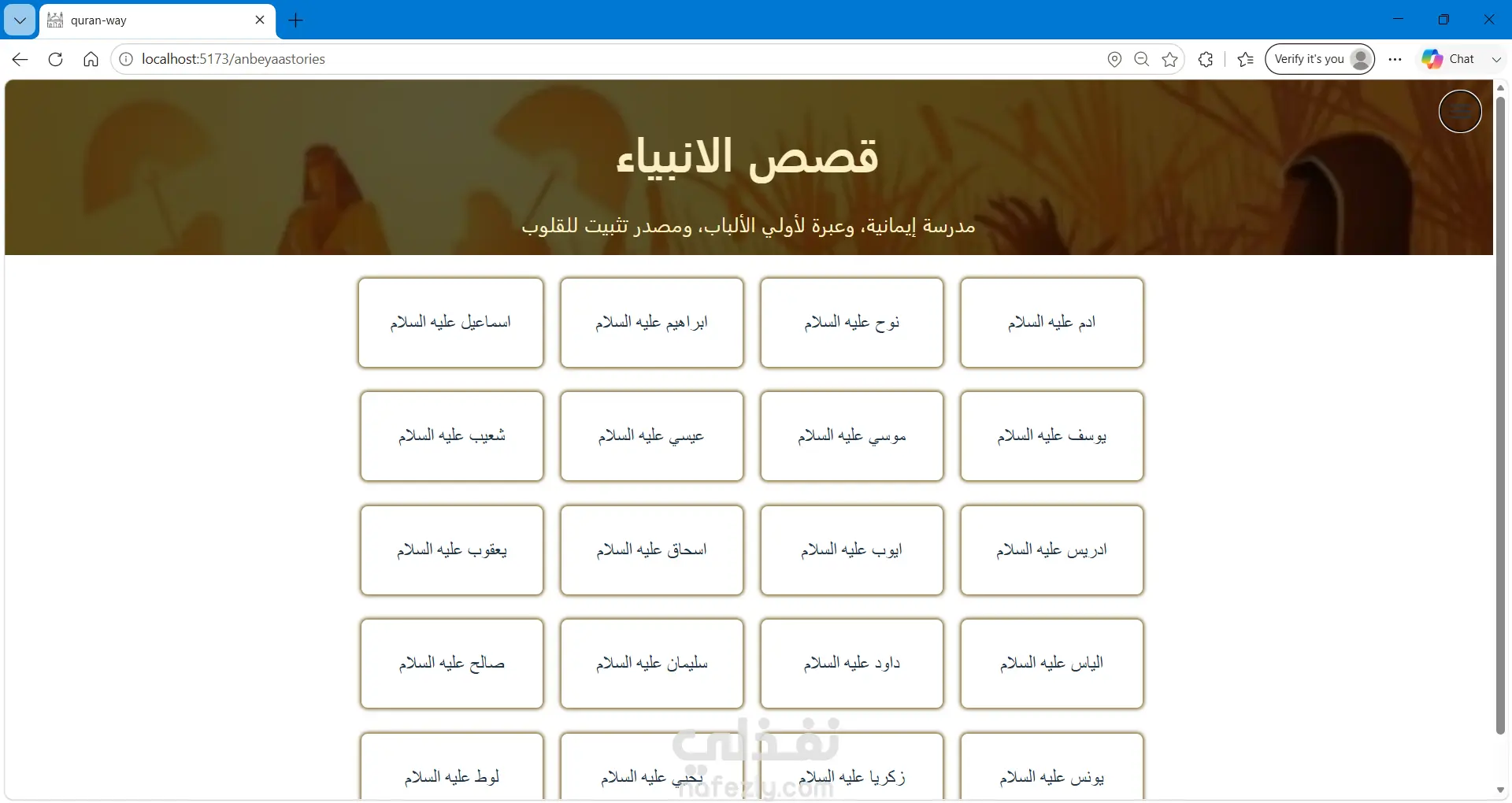The image size is (1512, 803).
Task: Open the ادريس عليه السلام card
Action: tap(1051, 550)
